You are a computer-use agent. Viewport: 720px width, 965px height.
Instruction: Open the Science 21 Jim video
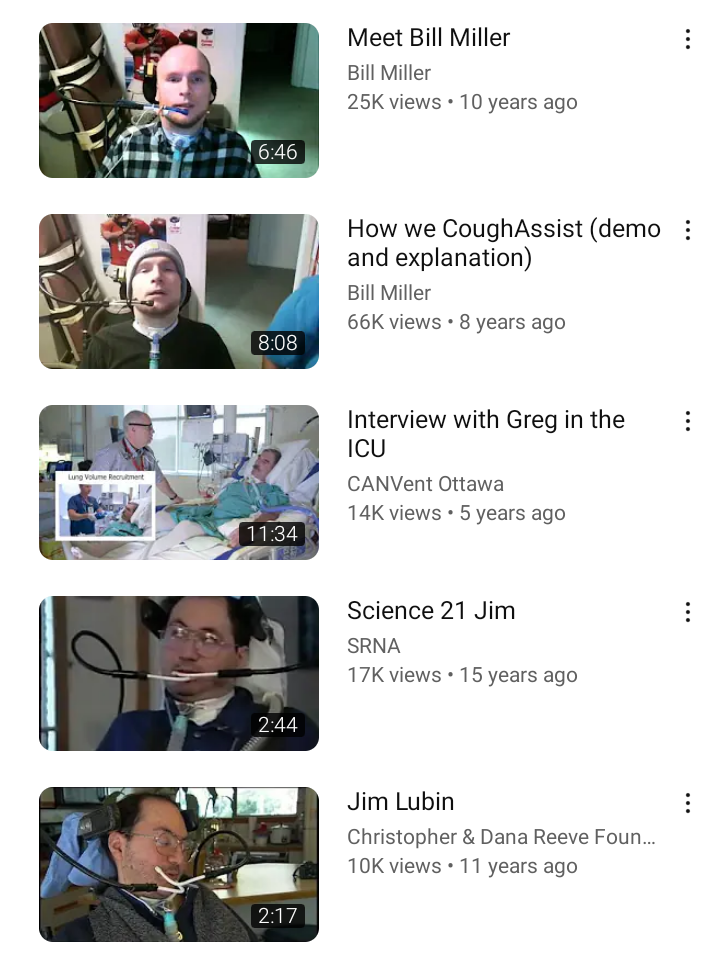[179, 673]
